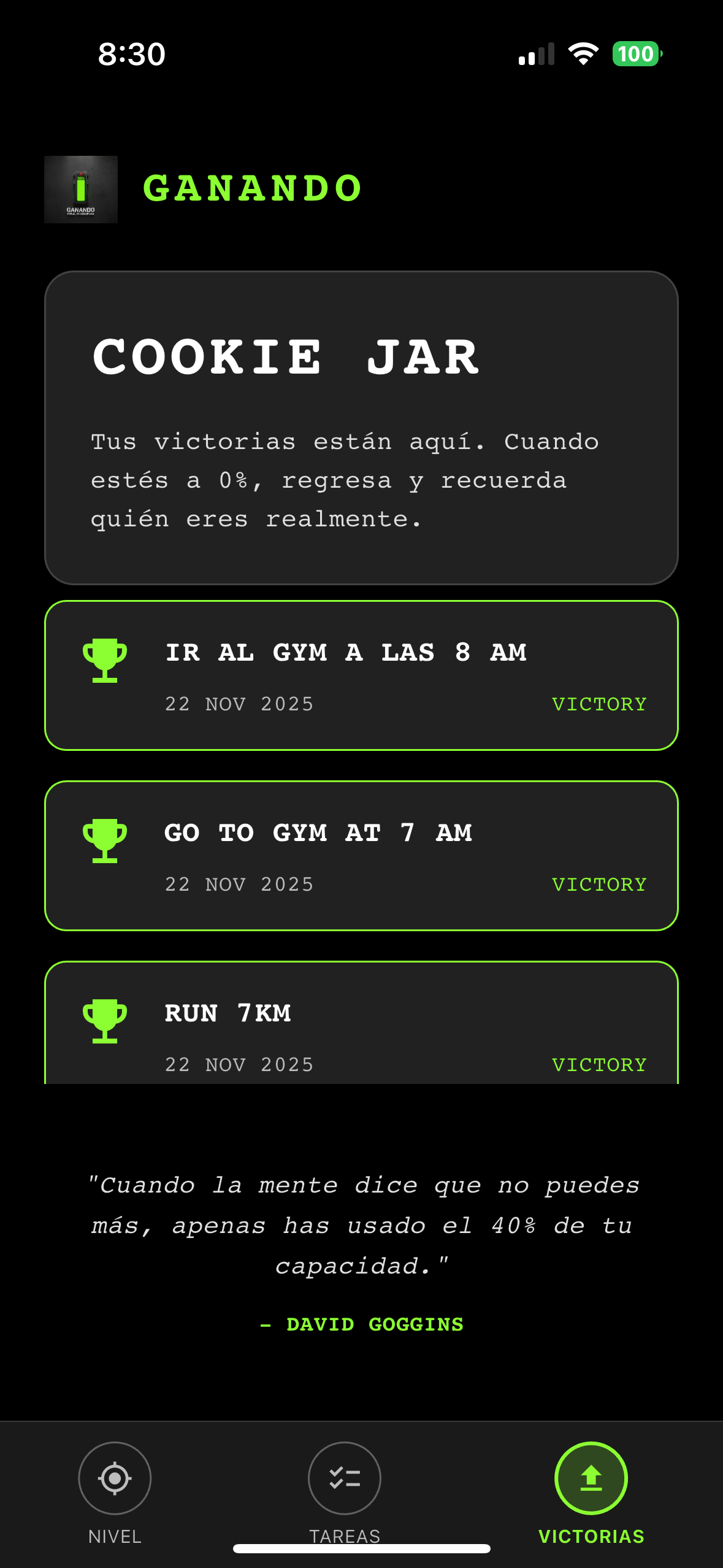Tap the VICTORIAS upload icon
Screen dimensions: 723x1568
tap(591, 1478)
